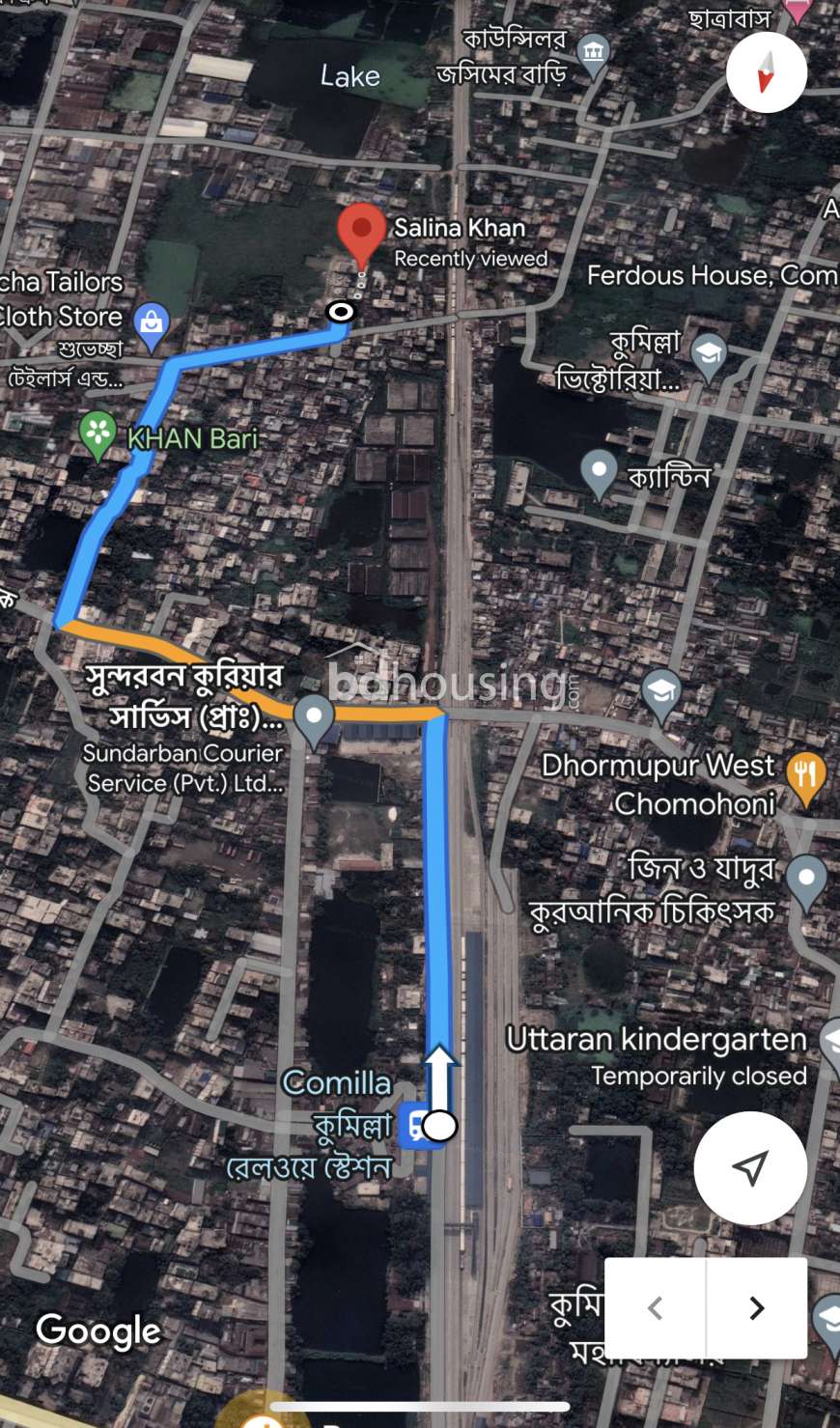Open the ক্যান্টিন place pin

[599, 475]
